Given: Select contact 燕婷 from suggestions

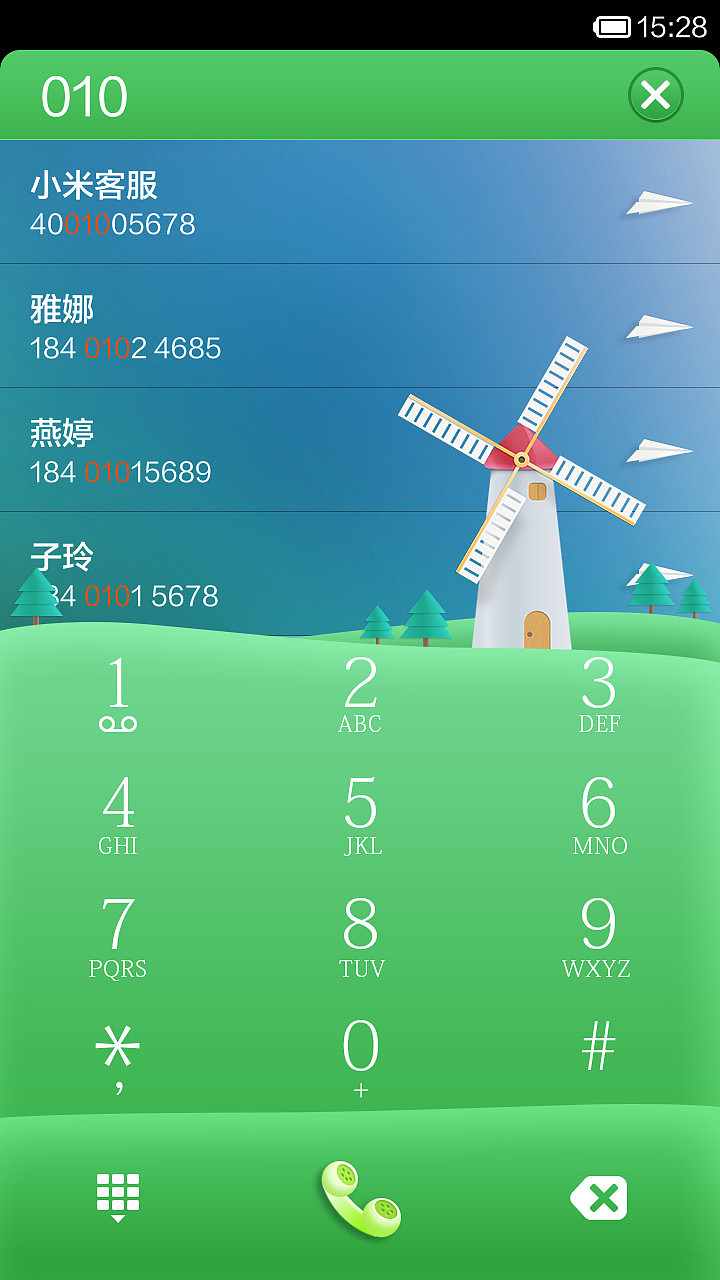Looking at the screenshot, I should coord(200,451).
